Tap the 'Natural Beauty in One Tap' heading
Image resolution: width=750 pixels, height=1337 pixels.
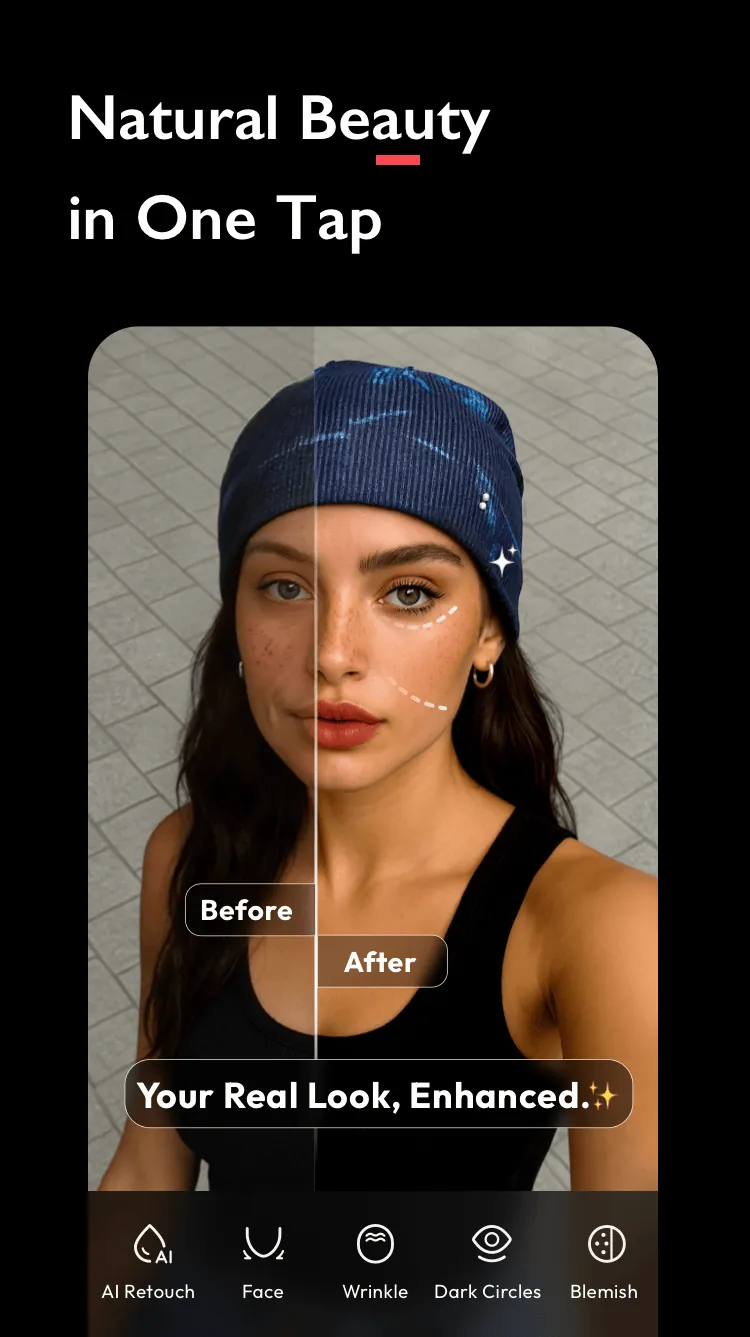[x=278, y=168]
